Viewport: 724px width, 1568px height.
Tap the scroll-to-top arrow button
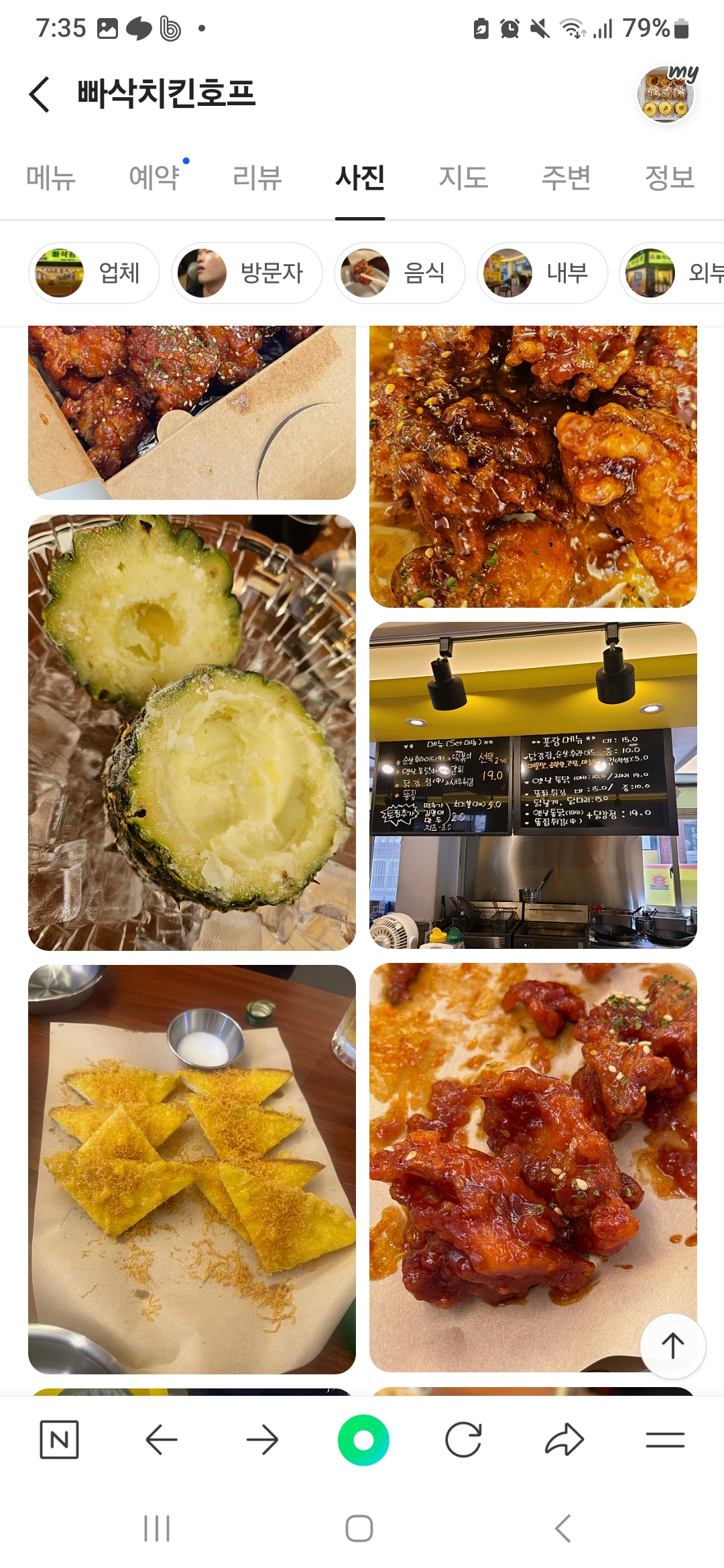coord(672,1346)
